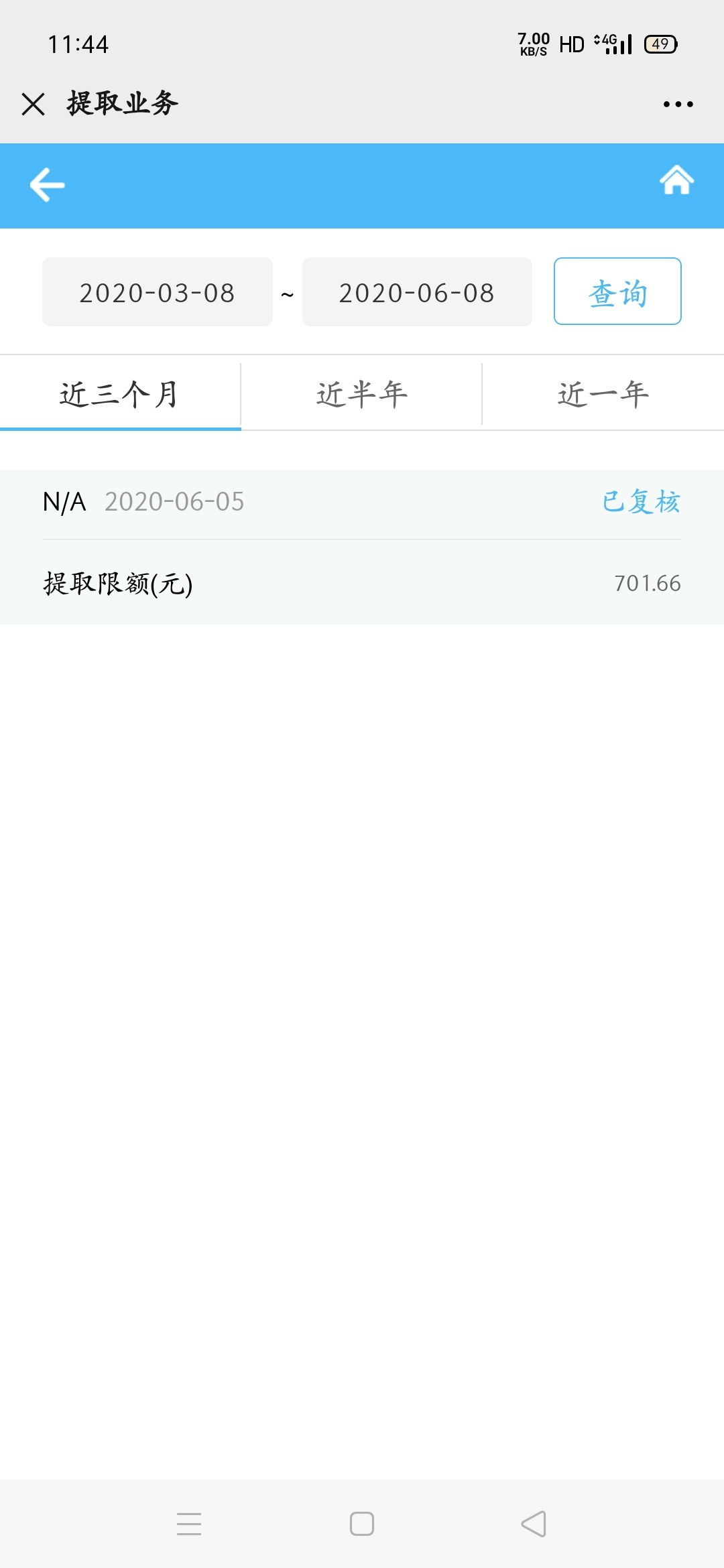The height and width of the screenshot is (1568, 724).
Task: Return to home via the house icon
Action: tap(676, 180)
